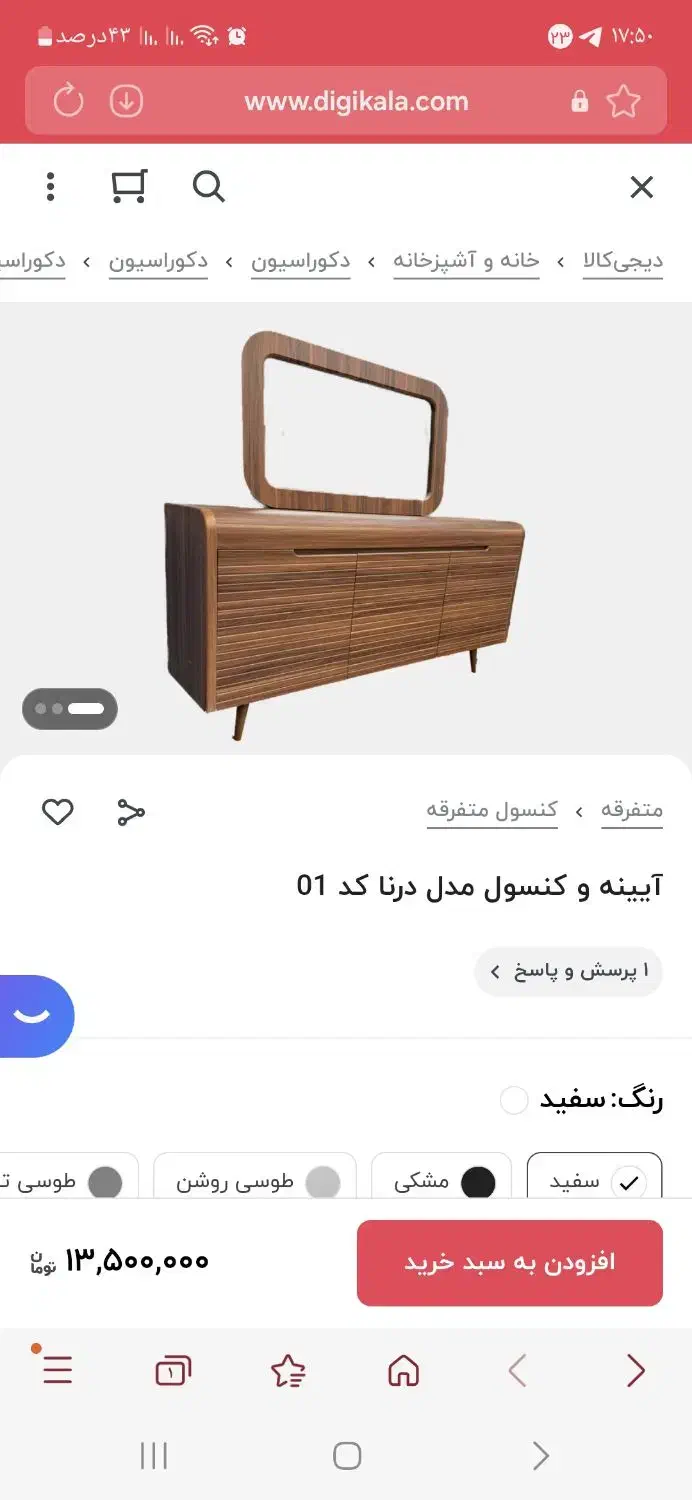Open the search magnifier icon

(x=208, y=187)
